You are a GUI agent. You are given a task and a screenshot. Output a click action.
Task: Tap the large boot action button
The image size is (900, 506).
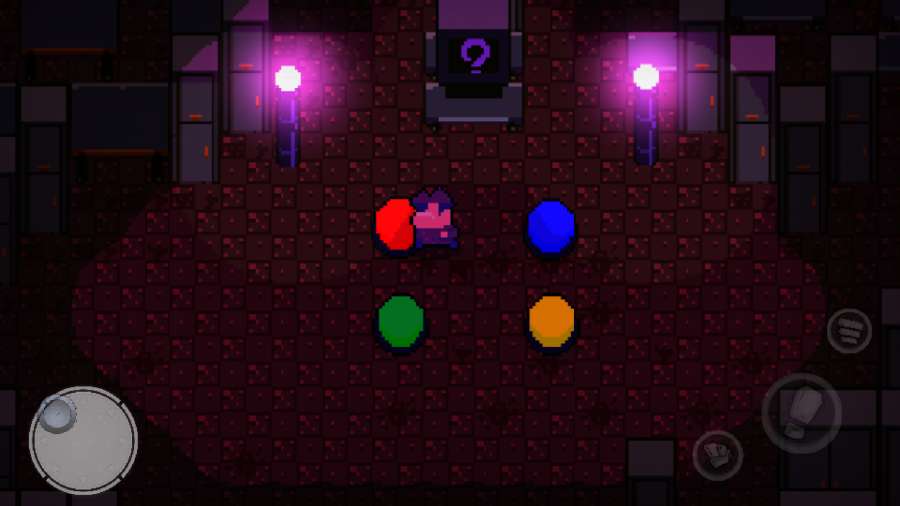pyautogui.click(x=800, y=413)
